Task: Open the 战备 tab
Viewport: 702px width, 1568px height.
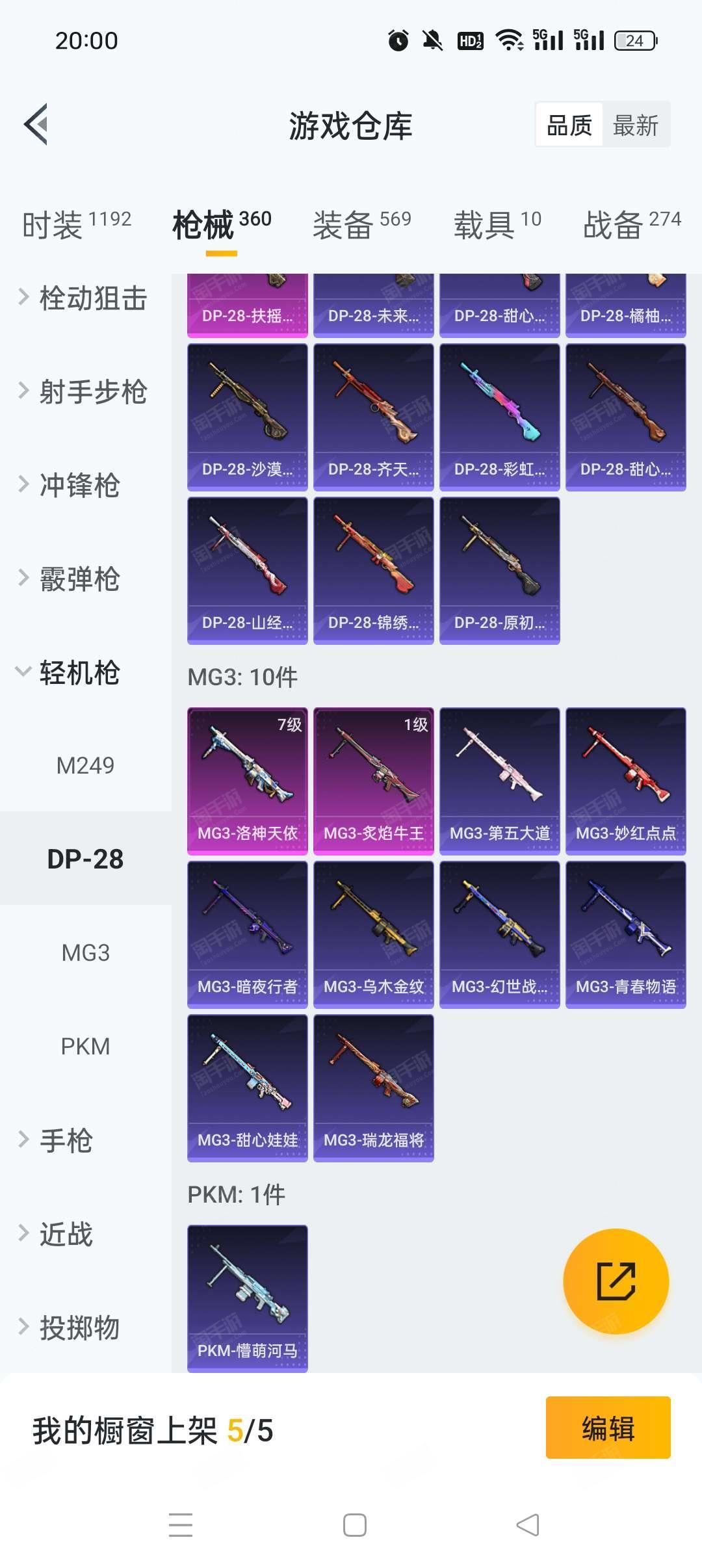Action: click(x=631, y=224)
